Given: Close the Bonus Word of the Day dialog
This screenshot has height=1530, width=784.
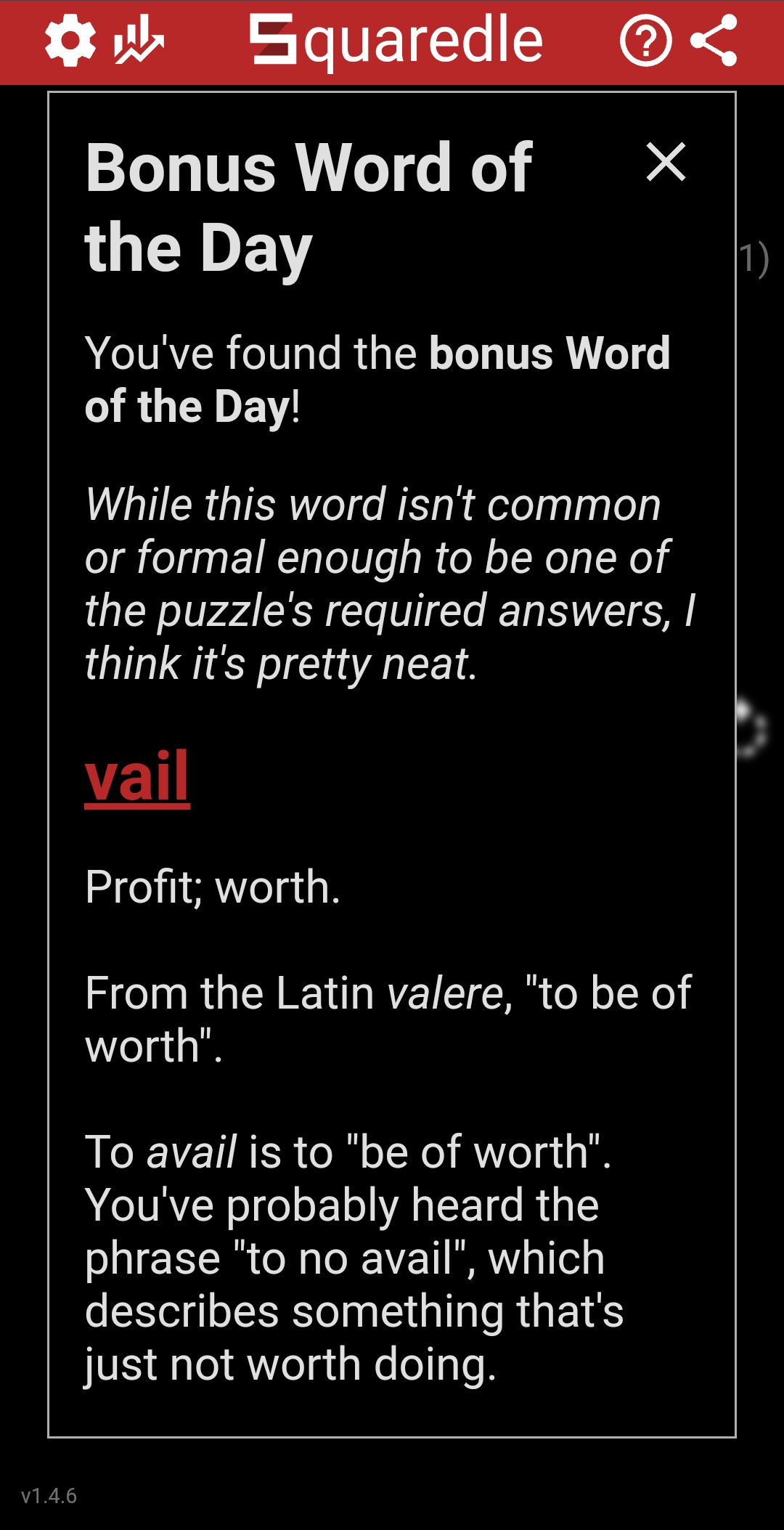Looking at the screenshot, I should click(x=666, y=162).
